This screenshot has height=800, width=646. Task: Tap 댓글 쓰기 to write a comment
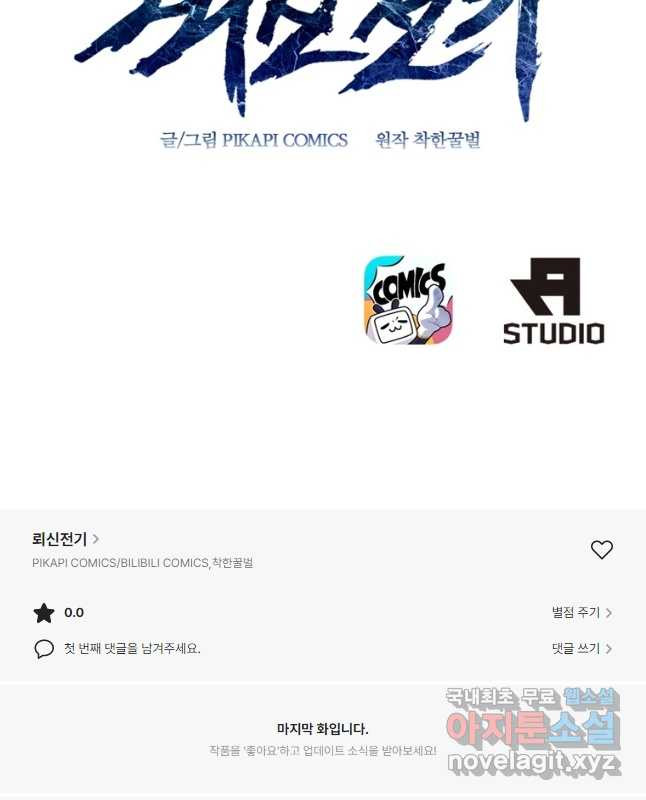tap(581, 649)
